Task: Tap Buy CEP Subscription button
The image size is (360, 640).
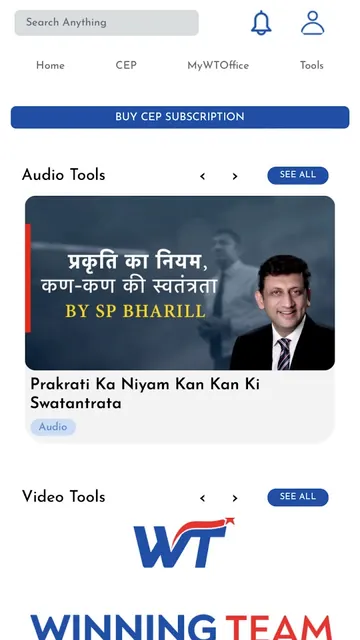Action: [x=180, y=117]
